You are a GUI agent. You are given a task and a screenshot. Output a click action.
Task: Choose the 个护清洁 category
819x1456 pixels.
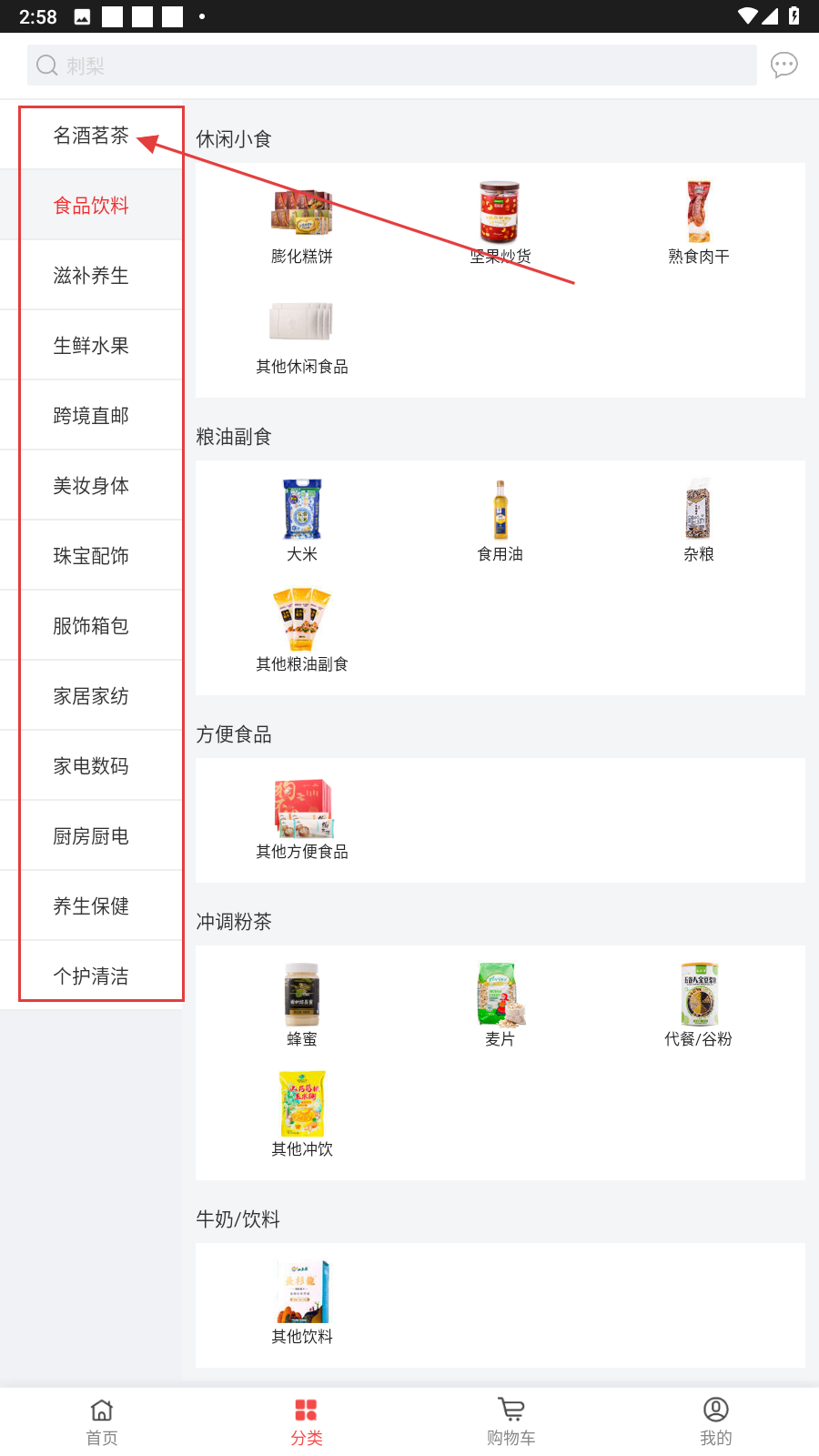click(x=91, y=976)
